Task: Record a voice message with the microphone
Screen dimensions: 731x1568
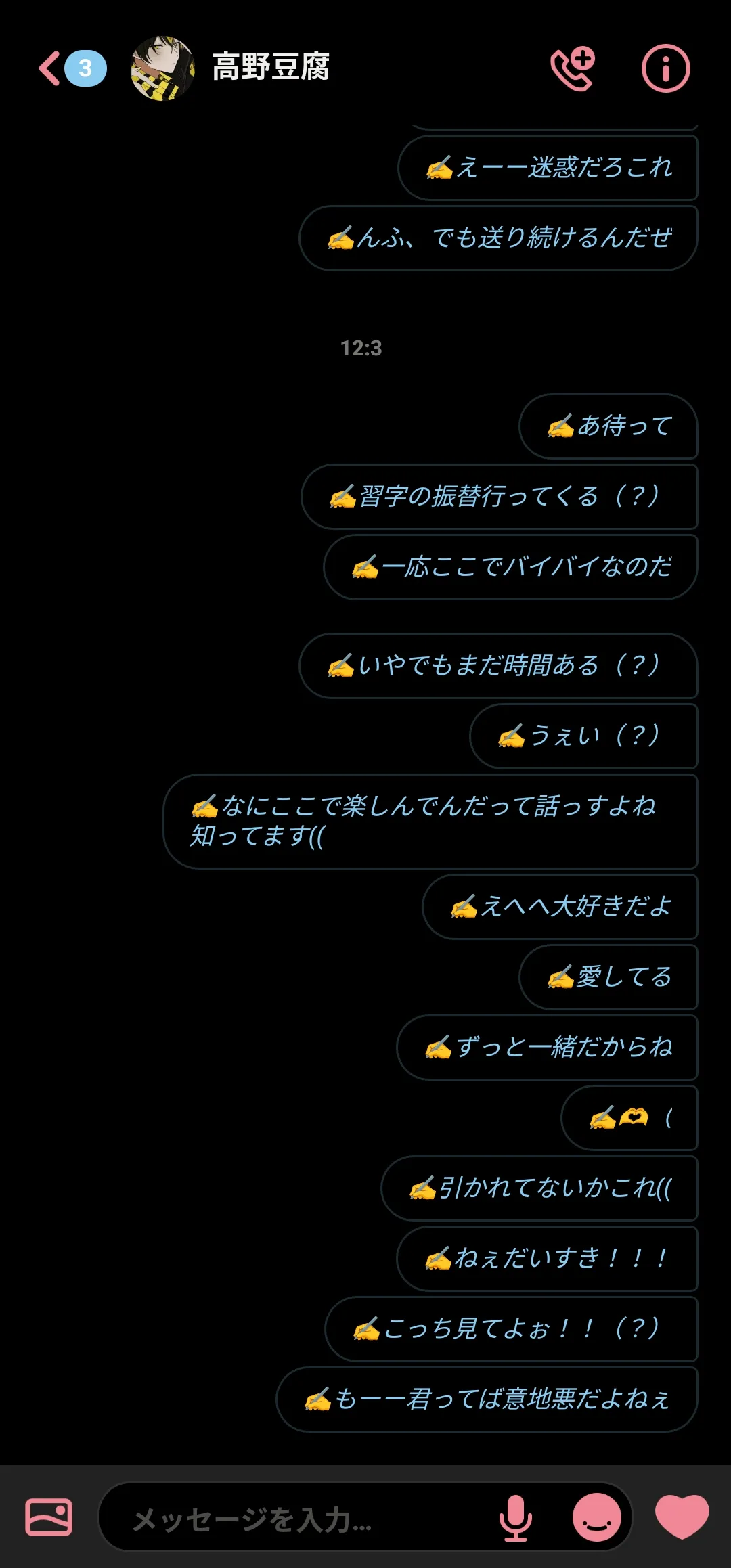Action: click(516, 1517)
